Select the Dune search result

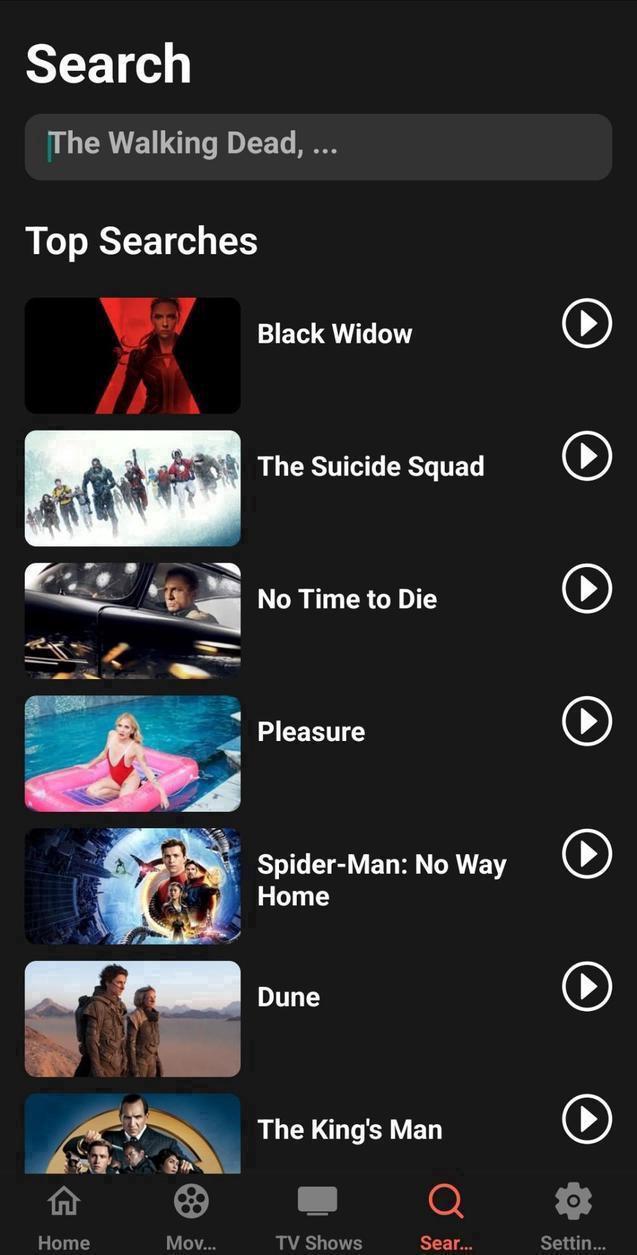132,1018
